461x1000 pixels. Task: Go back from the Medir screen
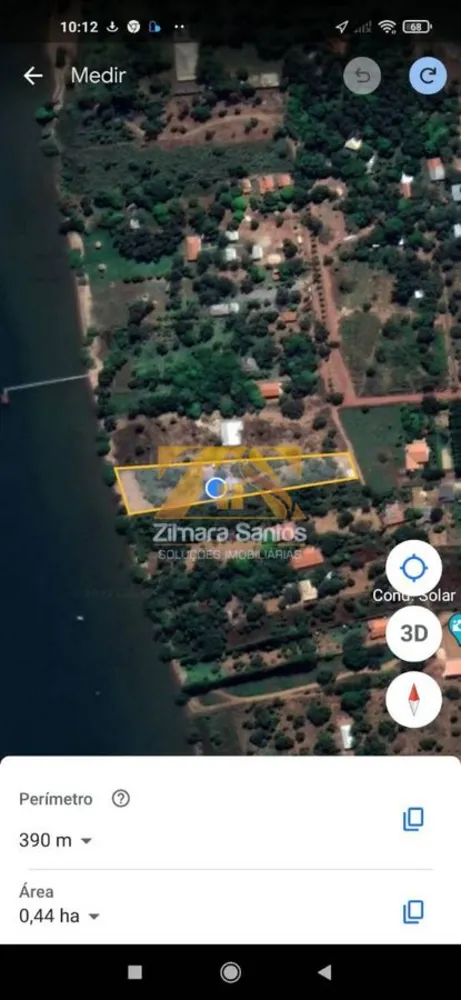coord(33,76)
